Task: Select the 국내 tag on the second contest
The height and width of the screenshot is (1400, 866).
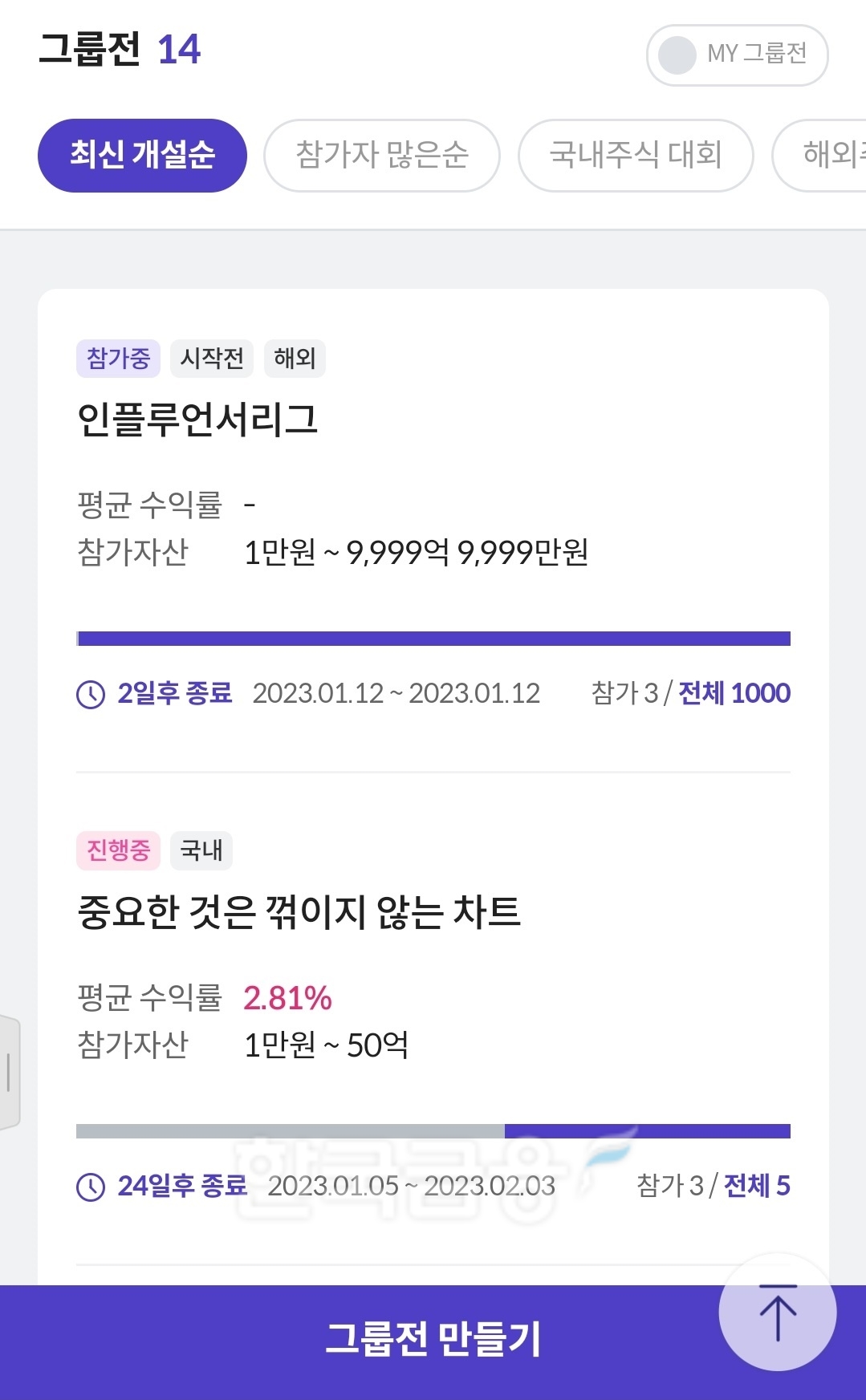Action: 201,850
